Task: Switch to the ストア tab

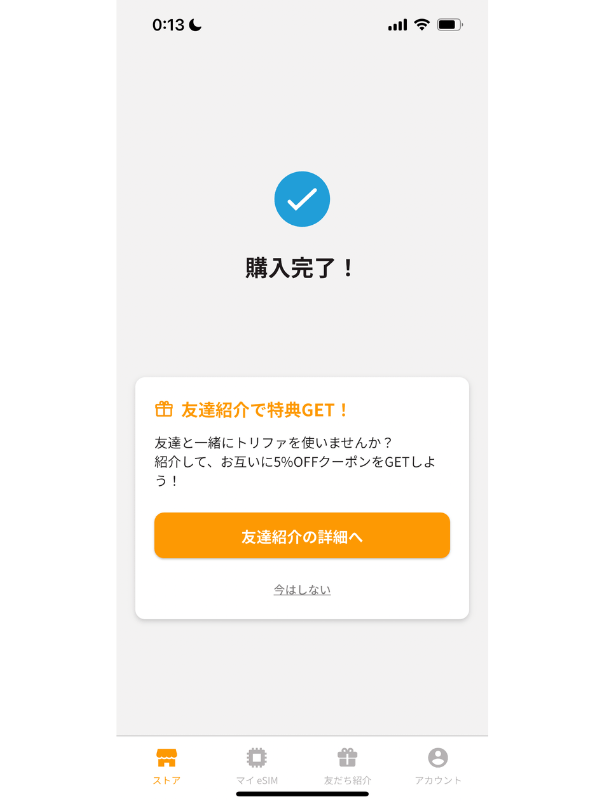Action: (x=167, y=766)
